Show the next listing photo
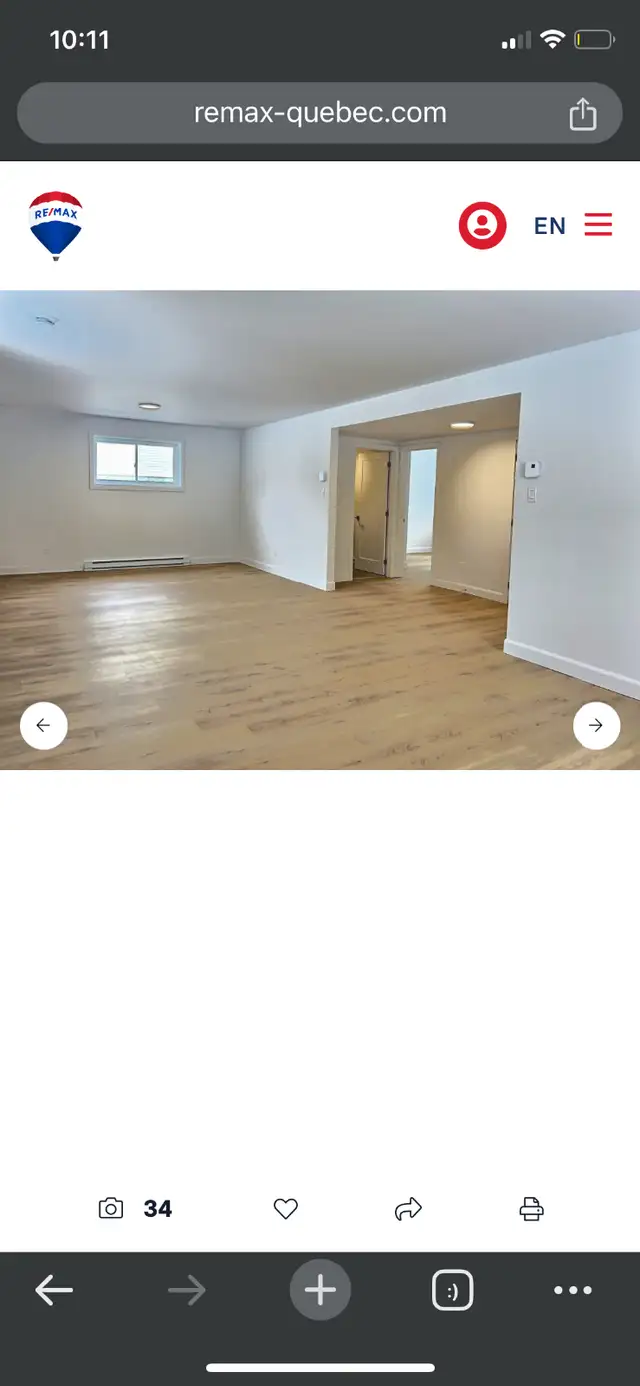 [x=596, y=725]
